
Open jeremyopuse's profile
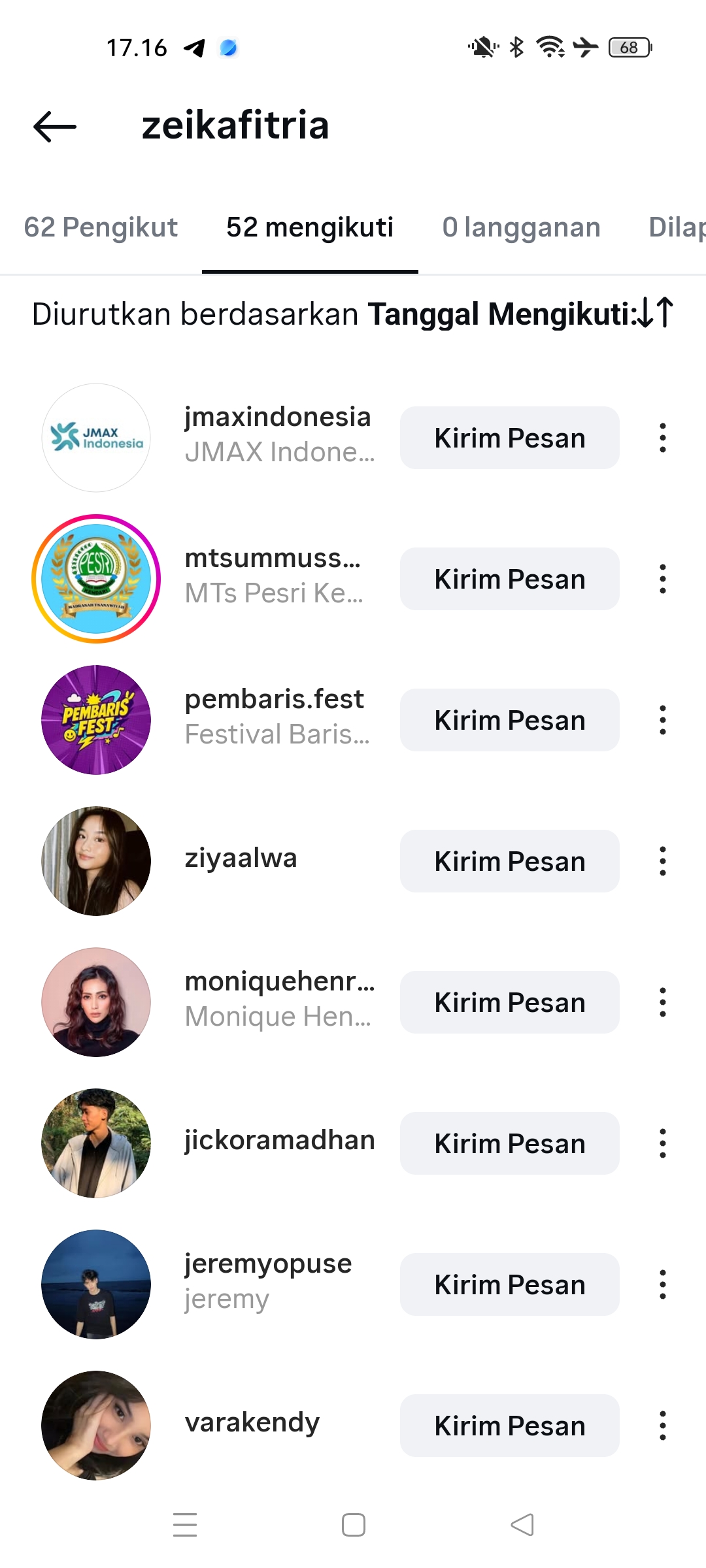click(x=268, y=1264)
